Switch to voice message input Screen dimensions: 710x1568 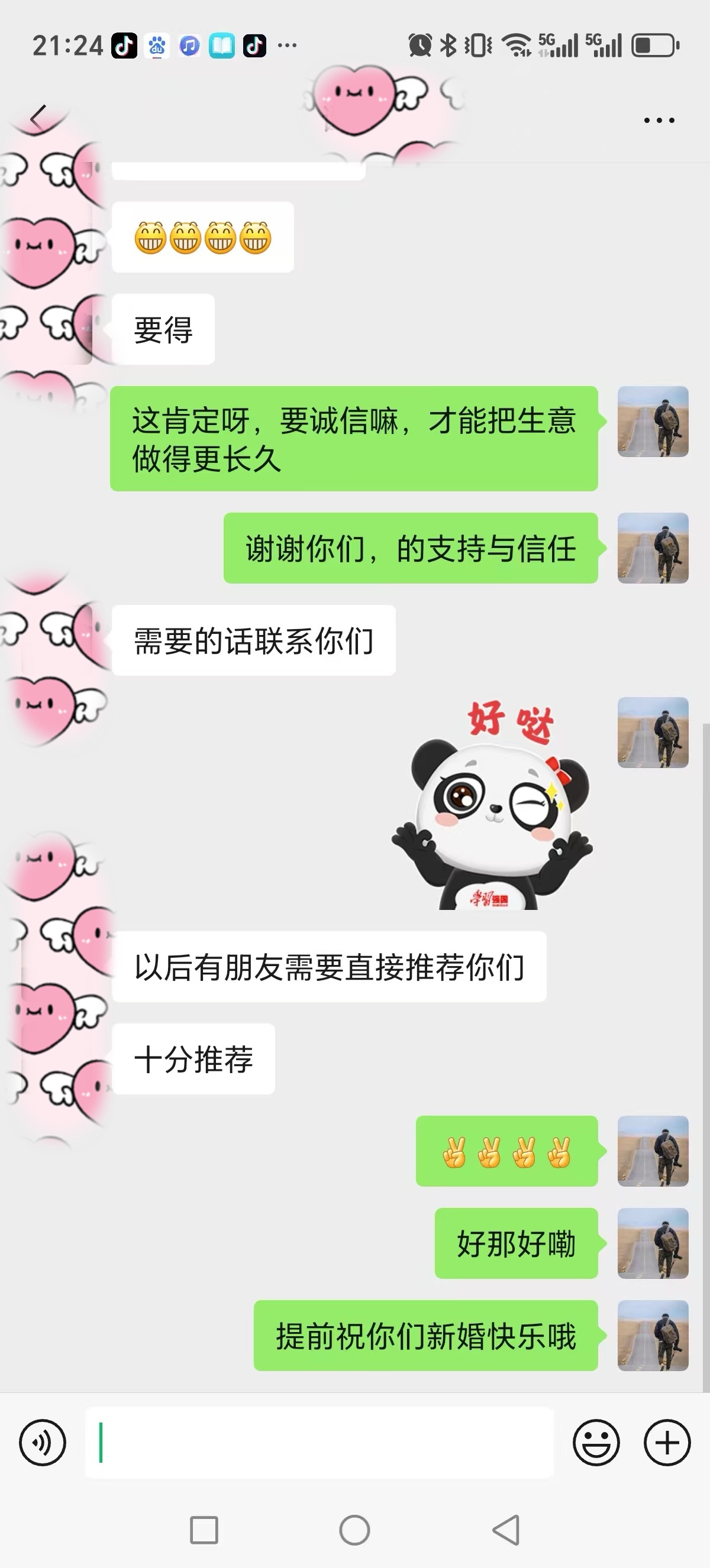pyautogui.click(x=43, y=1442)
